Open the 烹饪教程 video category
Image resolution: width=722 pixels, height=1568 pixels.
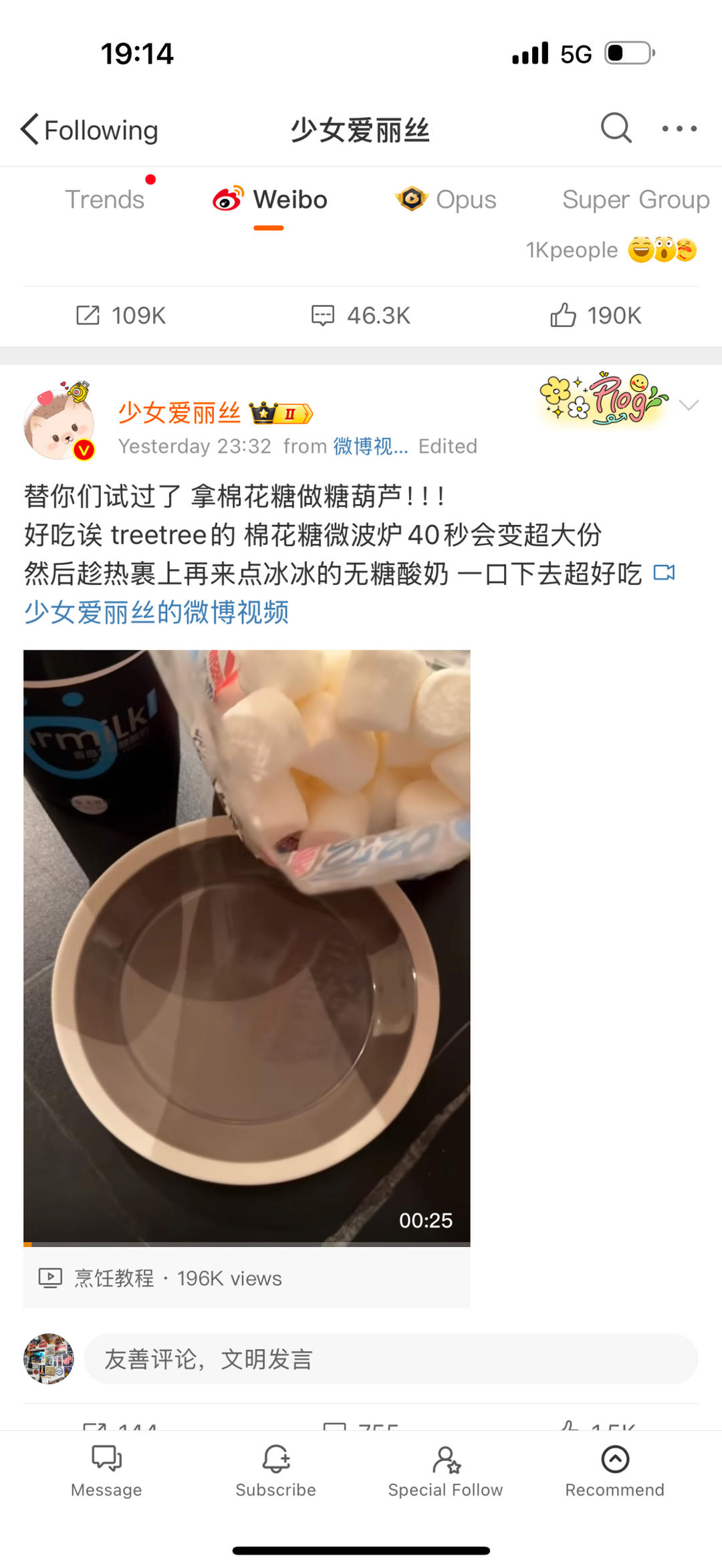coord(114,1278)
